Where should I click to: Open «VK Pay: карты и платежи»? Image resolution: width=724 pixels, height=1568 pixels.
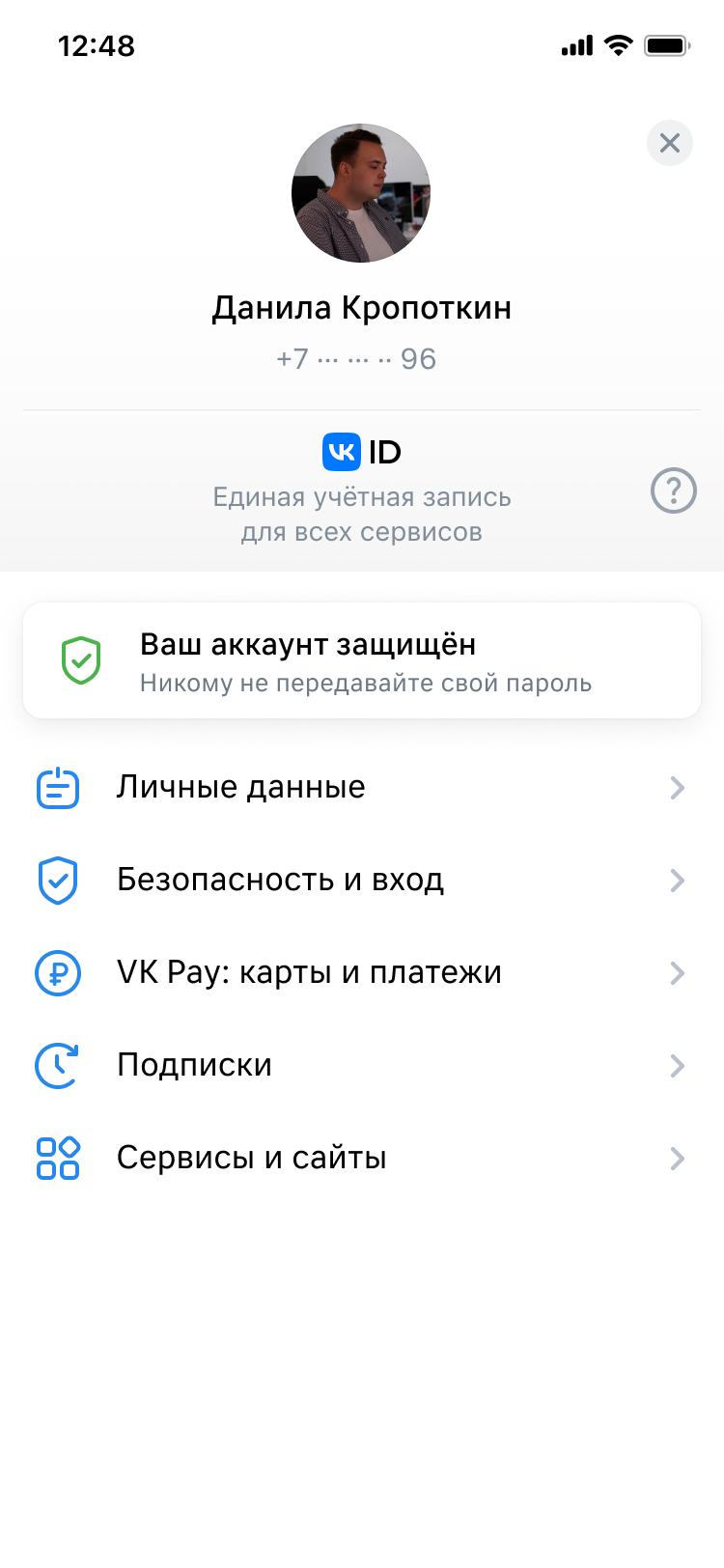click(361, 973)
